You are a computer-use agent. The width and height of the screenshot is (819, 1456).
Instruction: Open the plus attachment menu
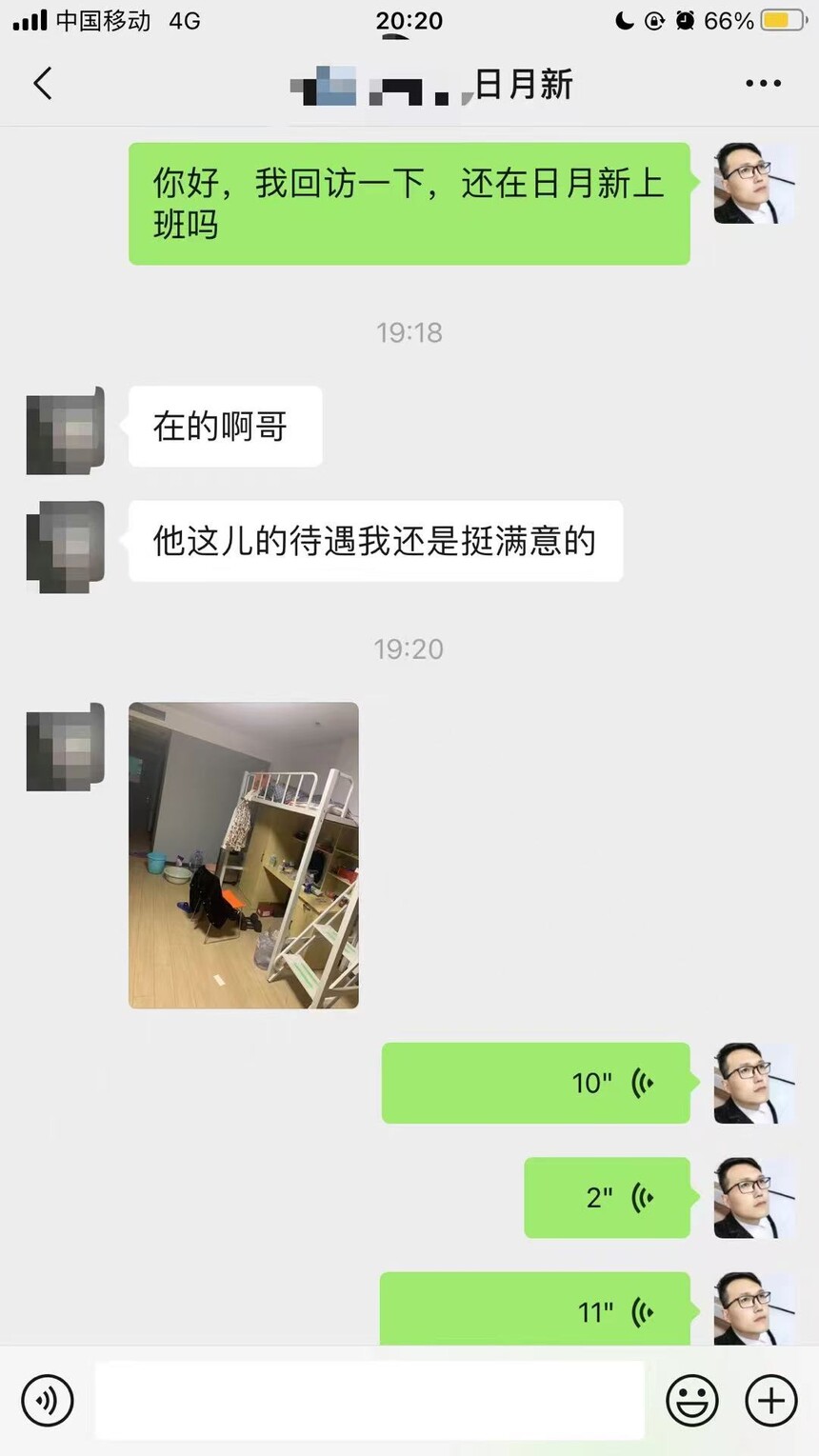tap(770, 1400)
